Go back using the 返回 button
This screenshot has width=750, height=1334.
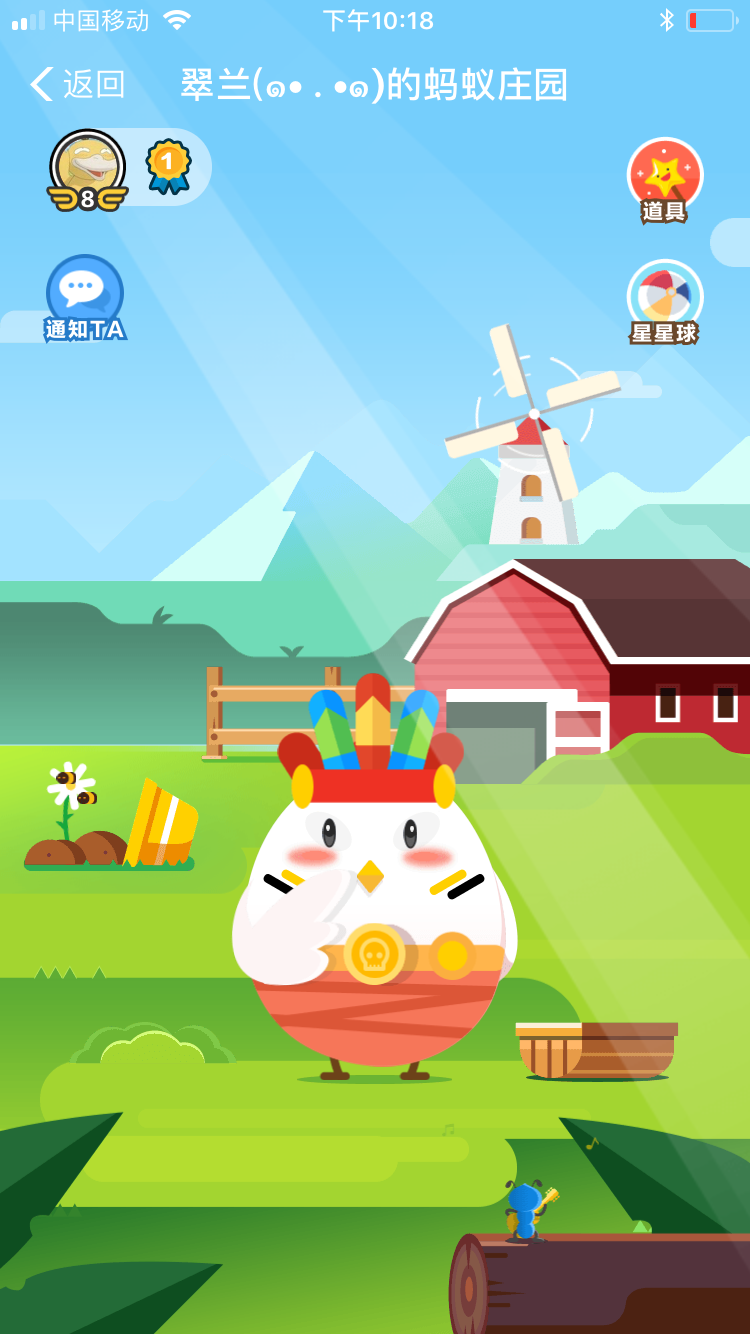coord(78,84)
